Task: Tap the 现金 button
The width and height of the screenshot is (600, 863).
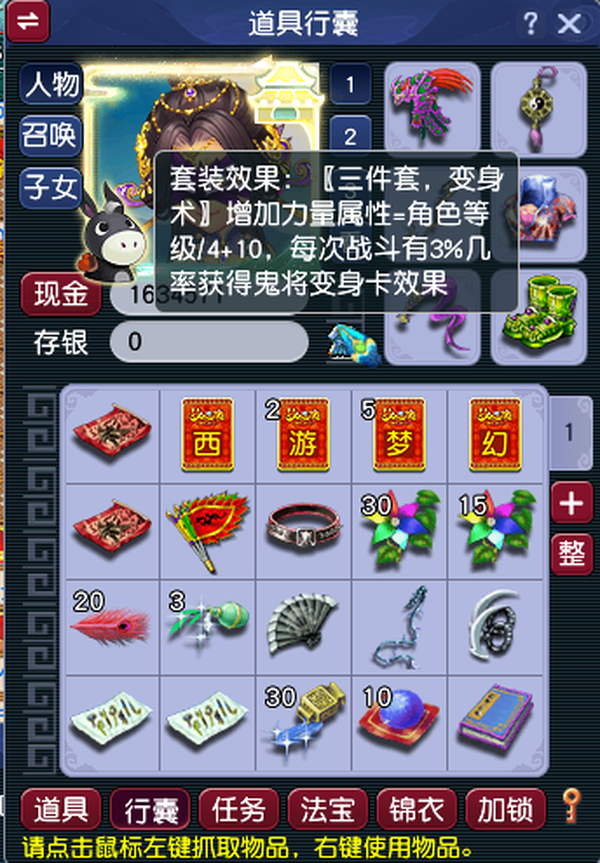Action: click(61, 294)
